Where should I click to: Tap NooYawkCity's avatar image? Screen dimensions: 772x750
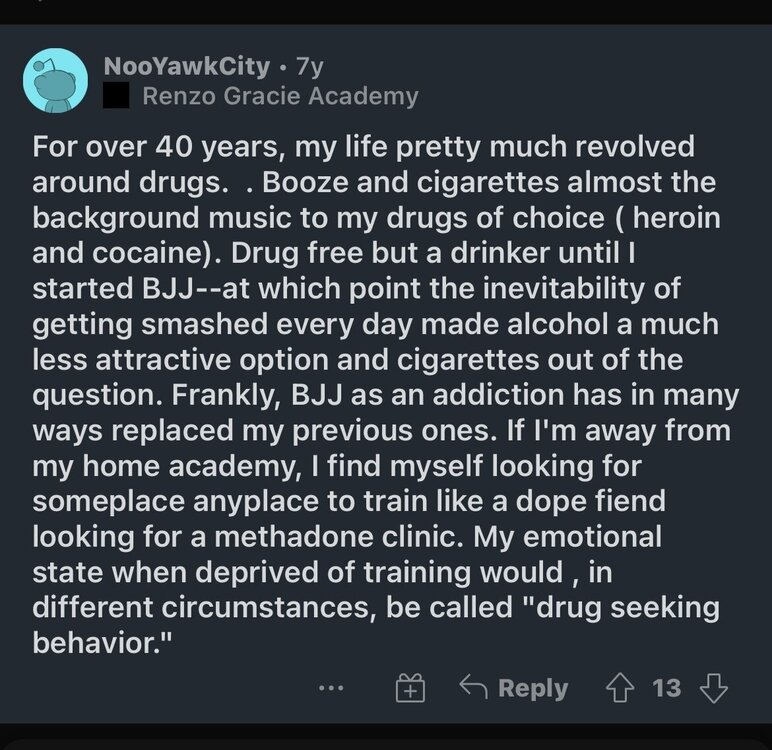pyautogui.click(x=55, y=80)
